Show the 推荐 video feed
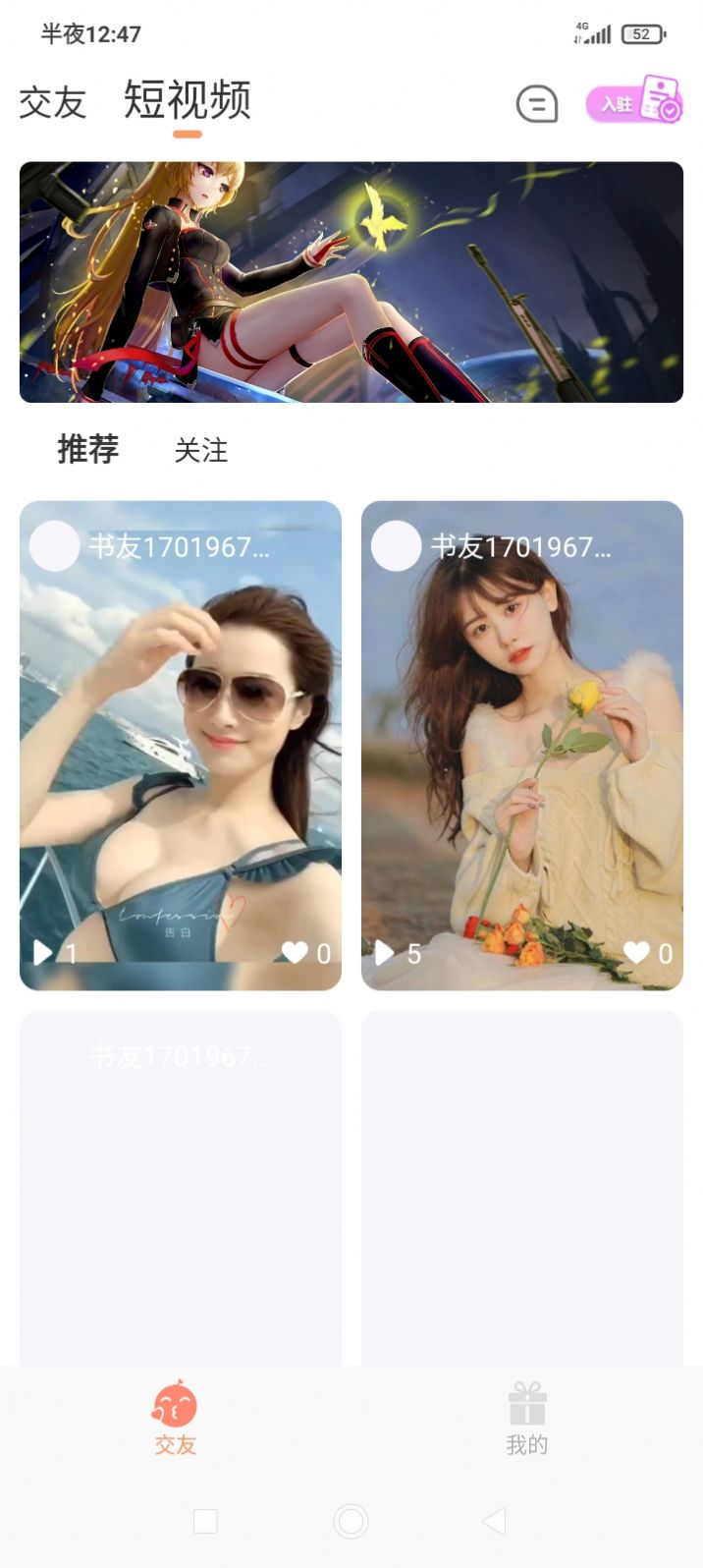 click(x=87, y=450)
